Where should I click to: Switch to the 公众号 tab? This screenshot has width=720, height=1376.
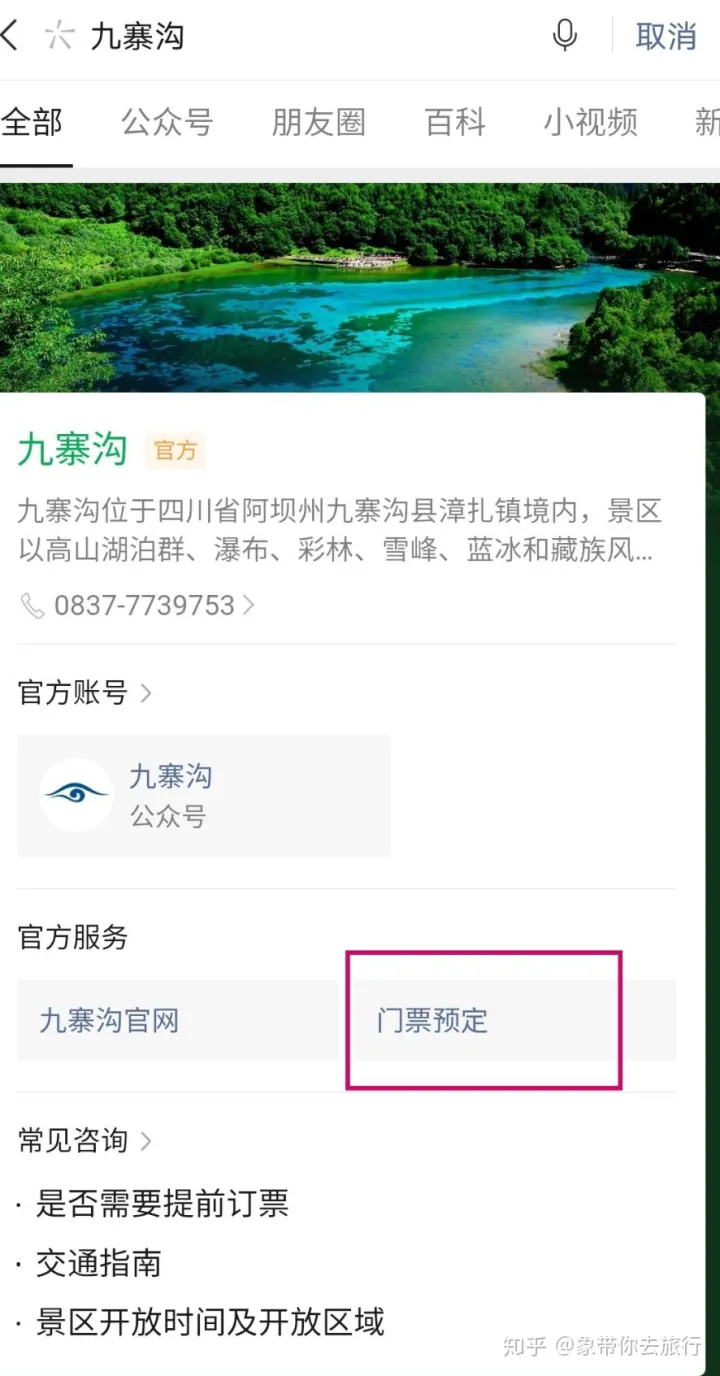click(165, 121)
